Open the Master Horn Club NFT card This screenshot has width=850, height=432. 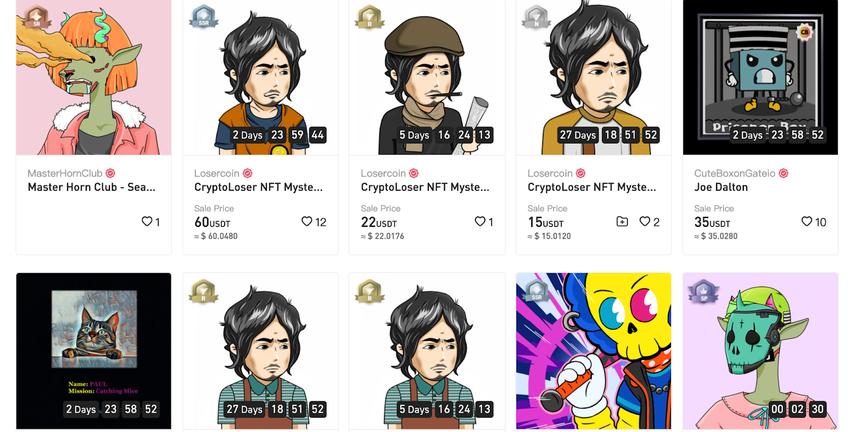(93, 77)
